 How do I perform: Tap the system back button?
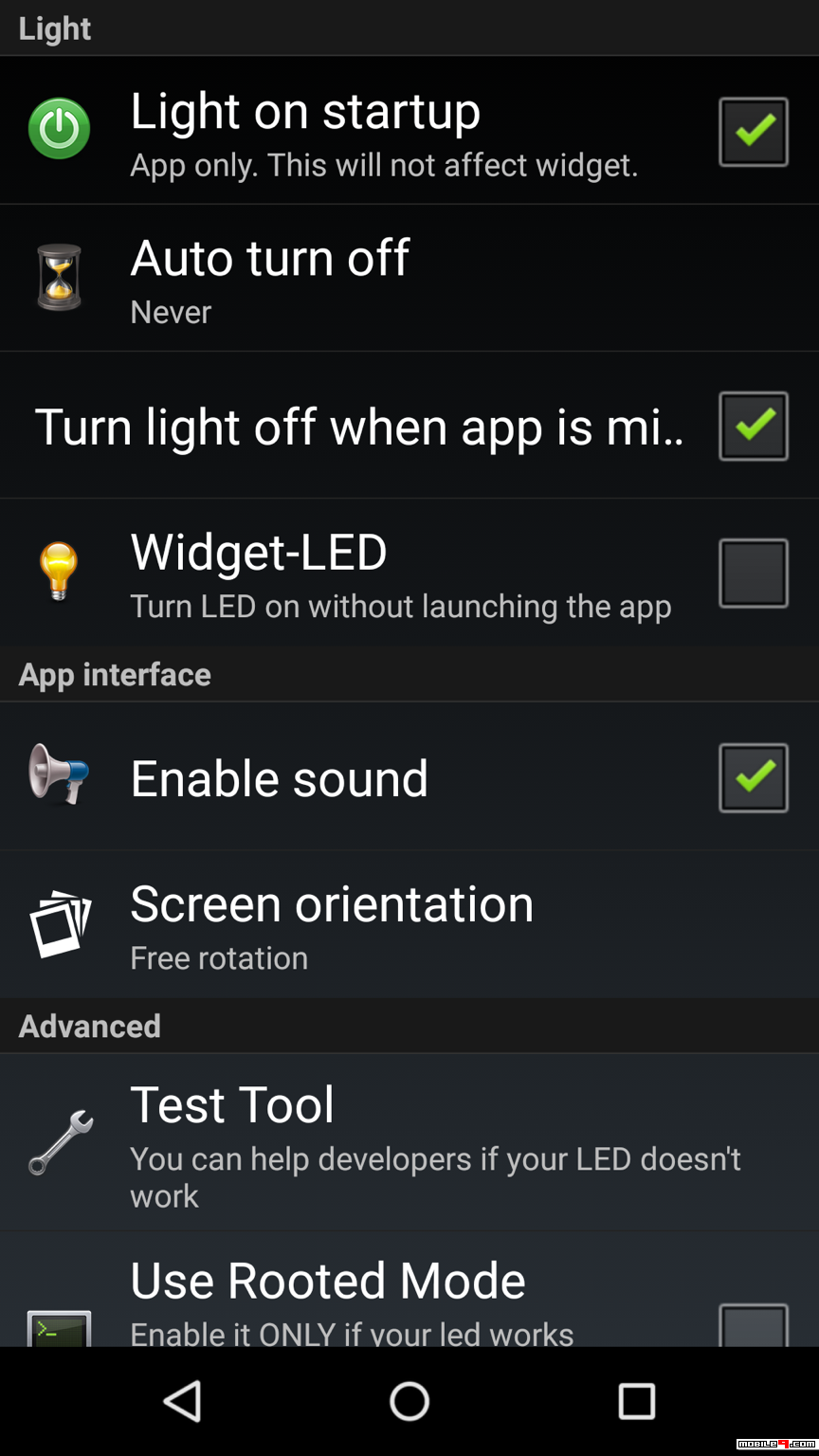pyautogui.click(x=182, y=1401)
